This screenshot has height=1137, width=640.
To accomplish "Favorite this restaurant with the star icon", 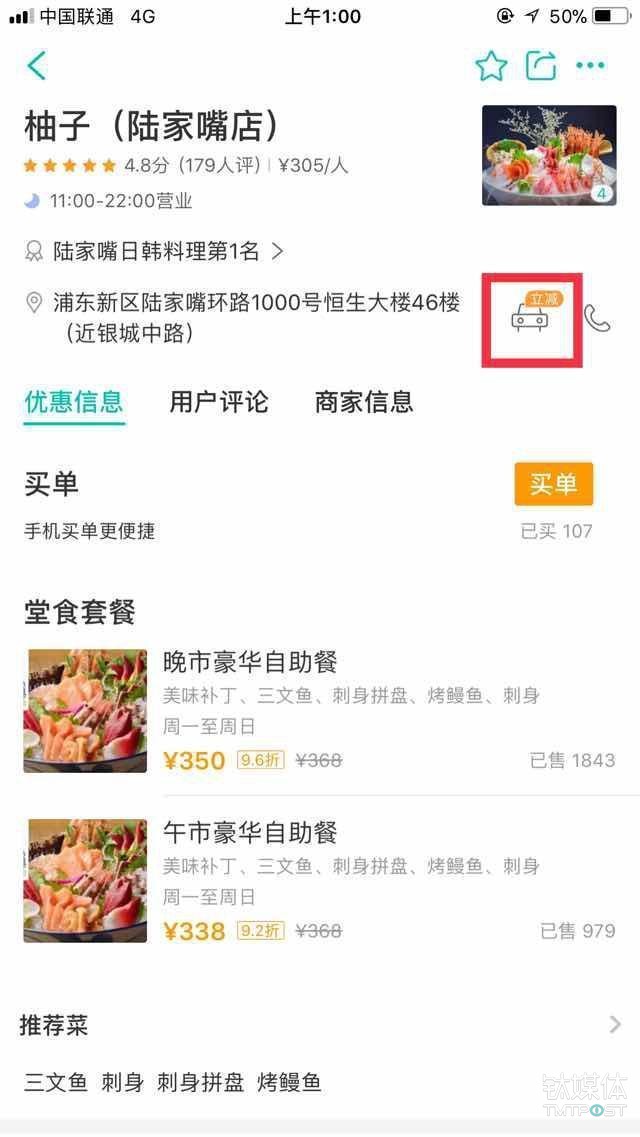I will [491, 66].
